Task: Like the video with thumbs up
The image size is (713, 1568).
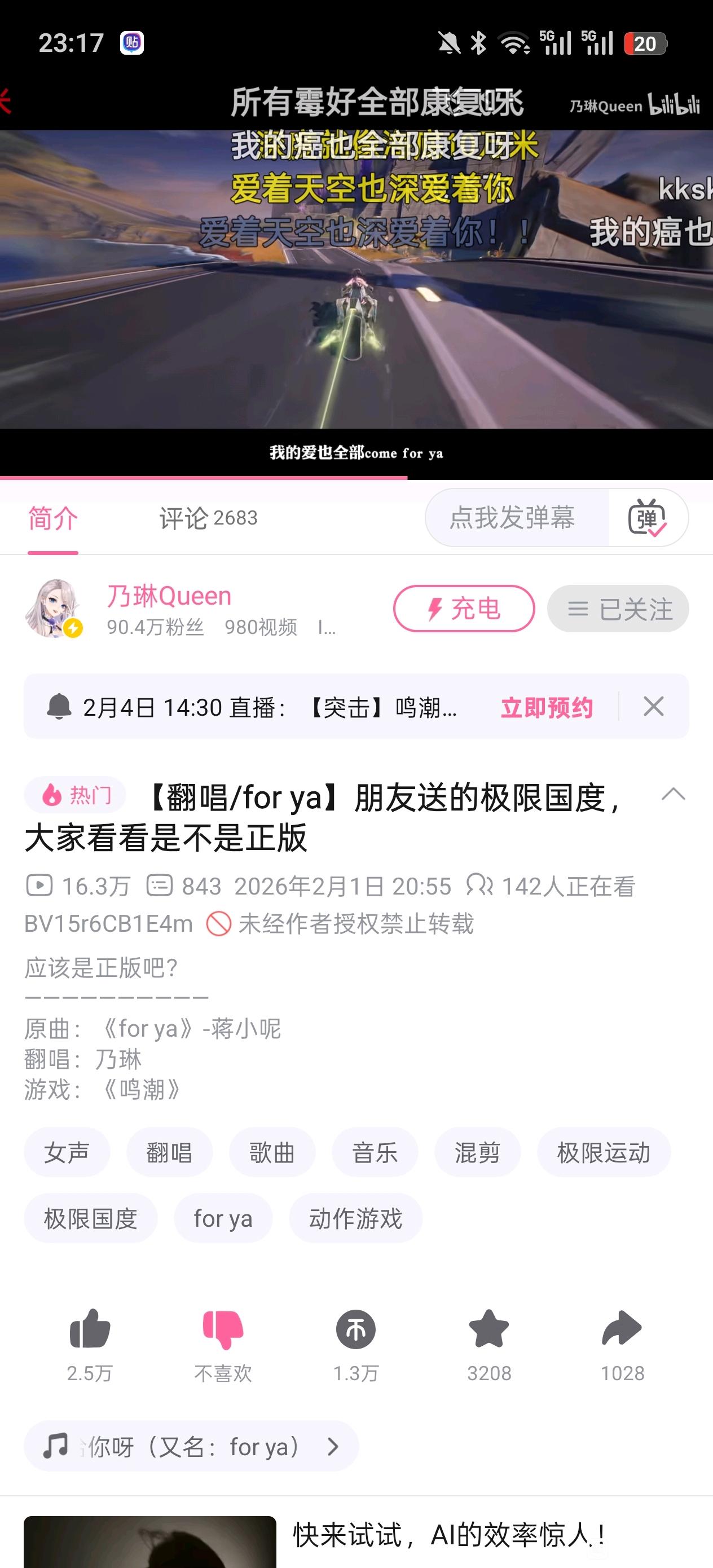Action: (90, 1330)
